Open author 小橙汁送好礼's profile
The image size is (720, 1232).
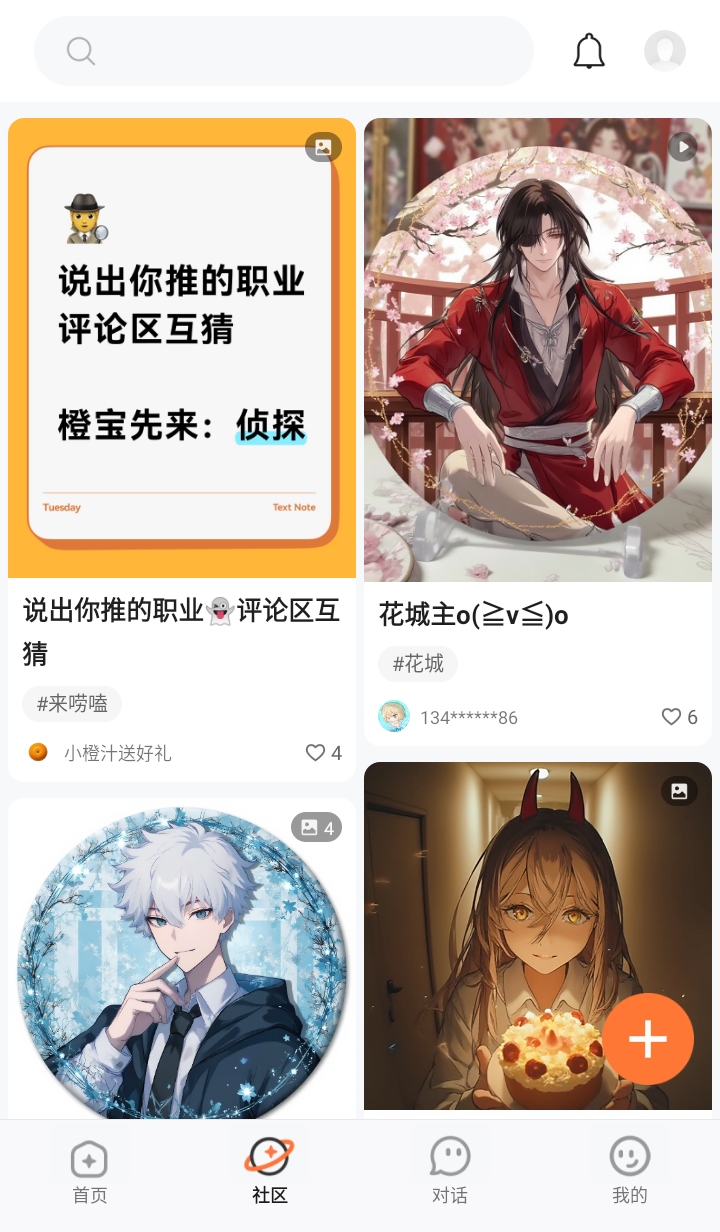point(117,753)
